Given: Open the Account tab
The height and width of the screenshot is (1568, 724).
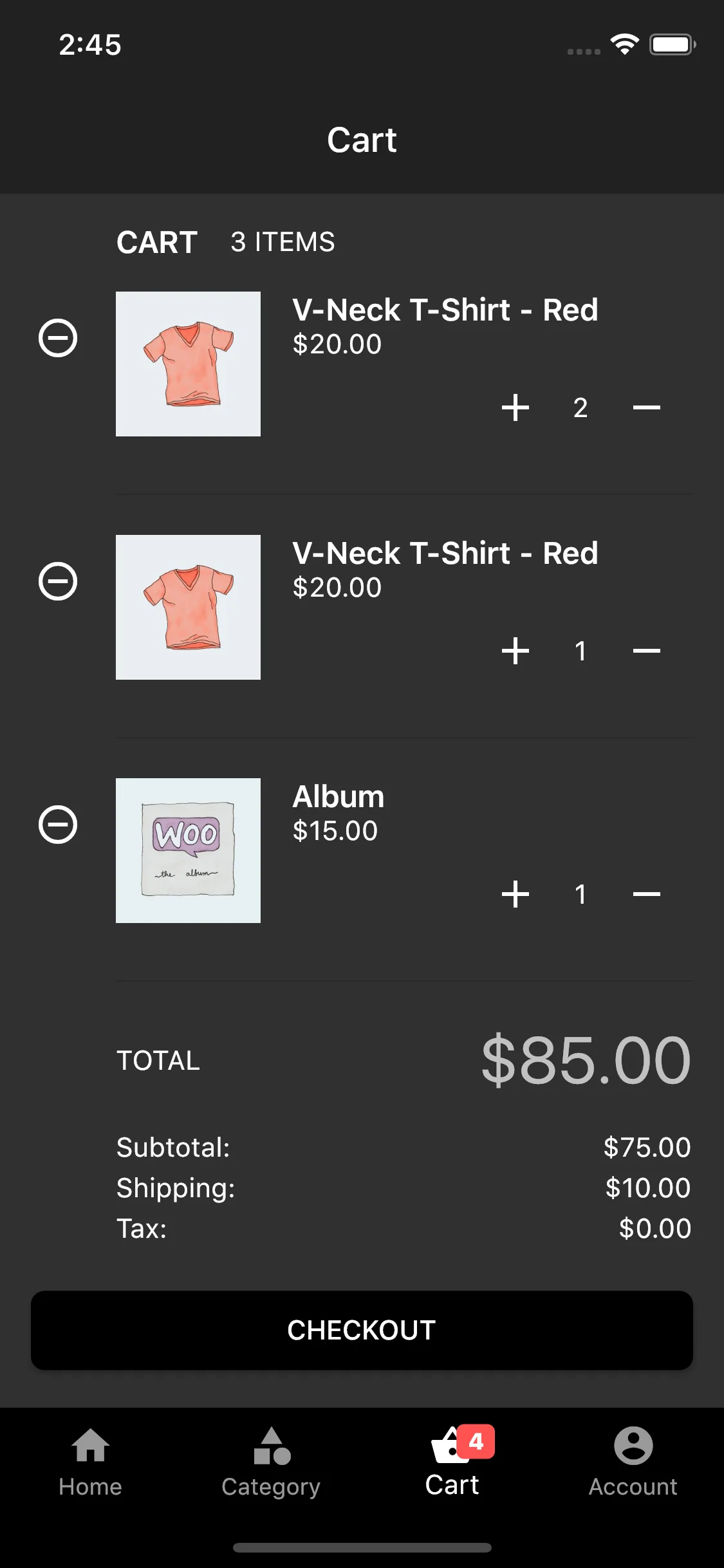Looking at the screenshot, I should (633, 1462).
